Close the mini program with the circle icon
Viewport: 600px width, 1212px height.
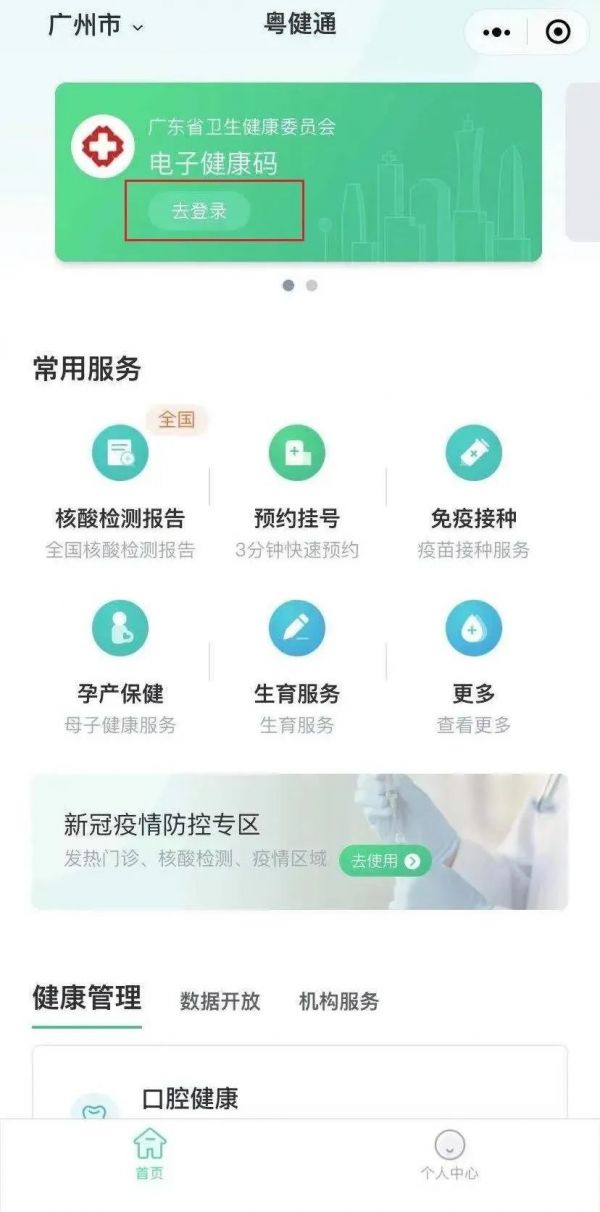click(x=558, y=32)
